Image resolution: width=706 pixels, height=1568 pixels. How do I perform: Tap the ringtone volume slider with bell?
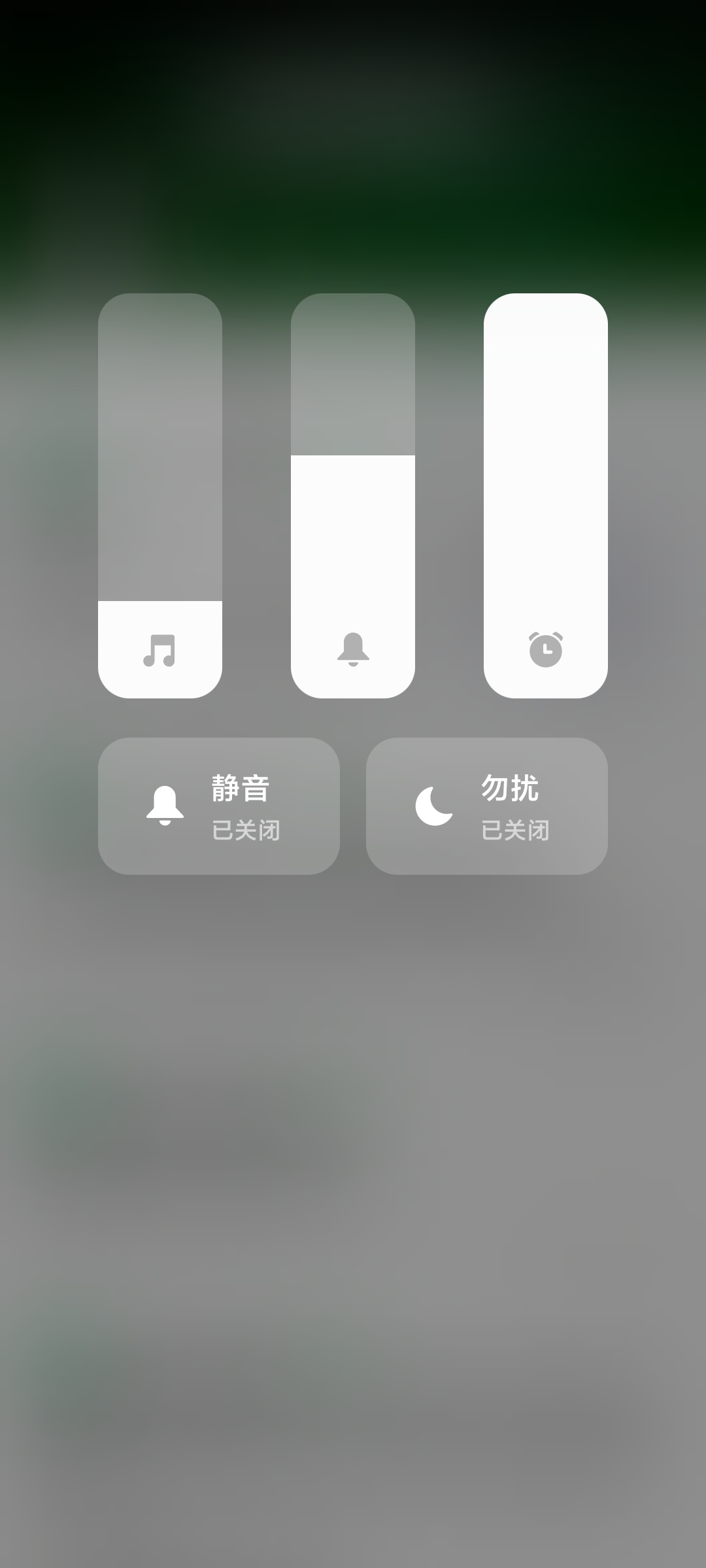pyautogui.click(x=353, y=495)
